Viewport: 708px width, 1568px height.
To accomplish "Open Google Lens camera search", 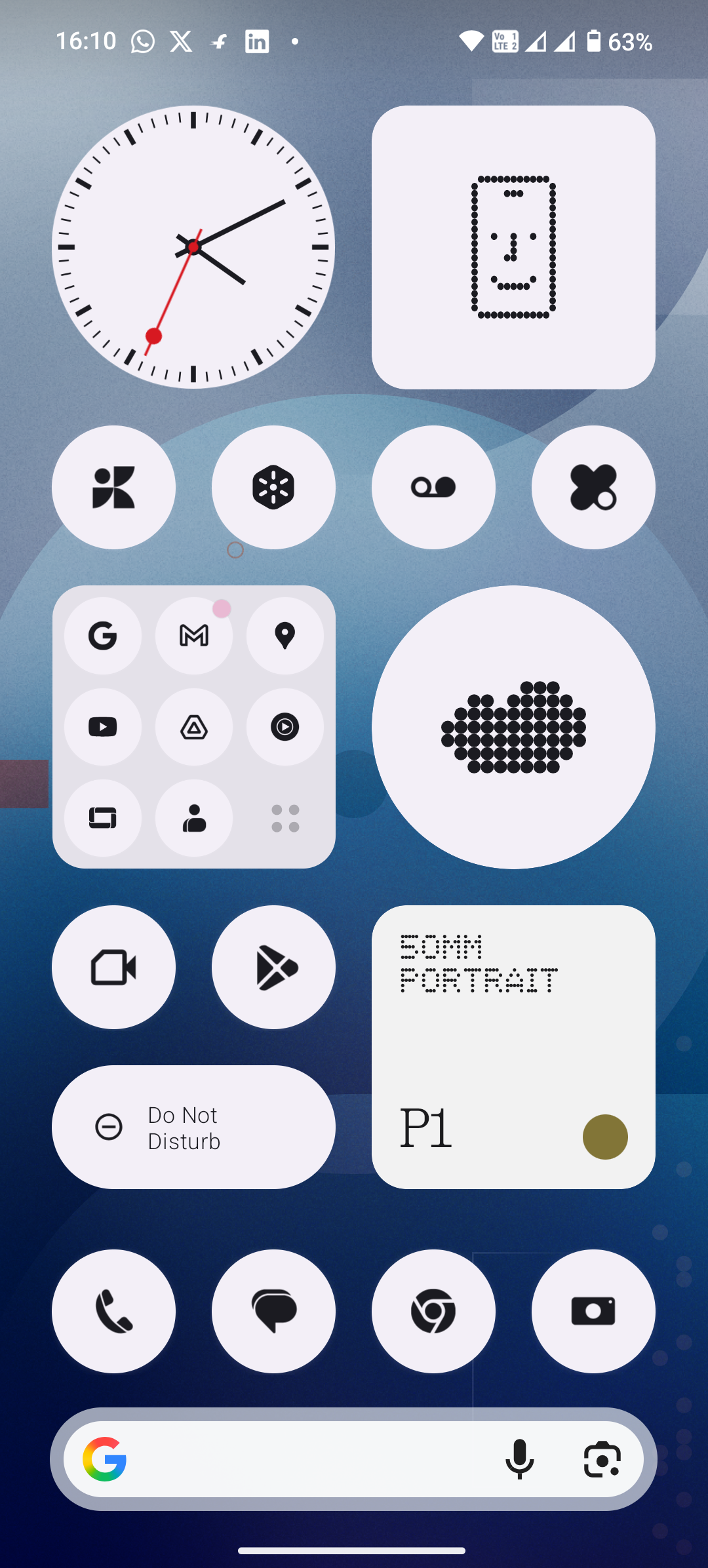I will click(x=602, y=1460).
